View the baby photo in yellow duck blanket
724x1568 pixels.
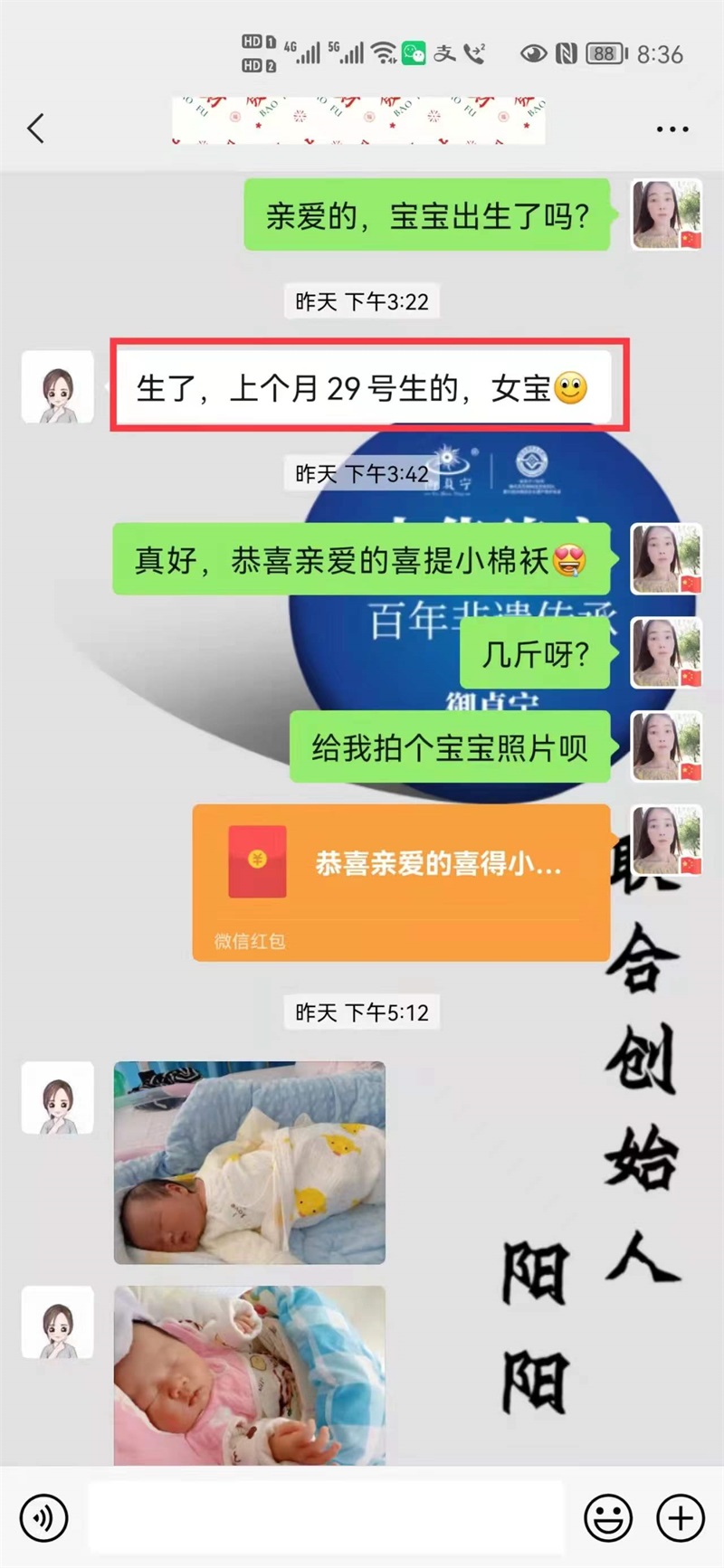point(249,1162)
